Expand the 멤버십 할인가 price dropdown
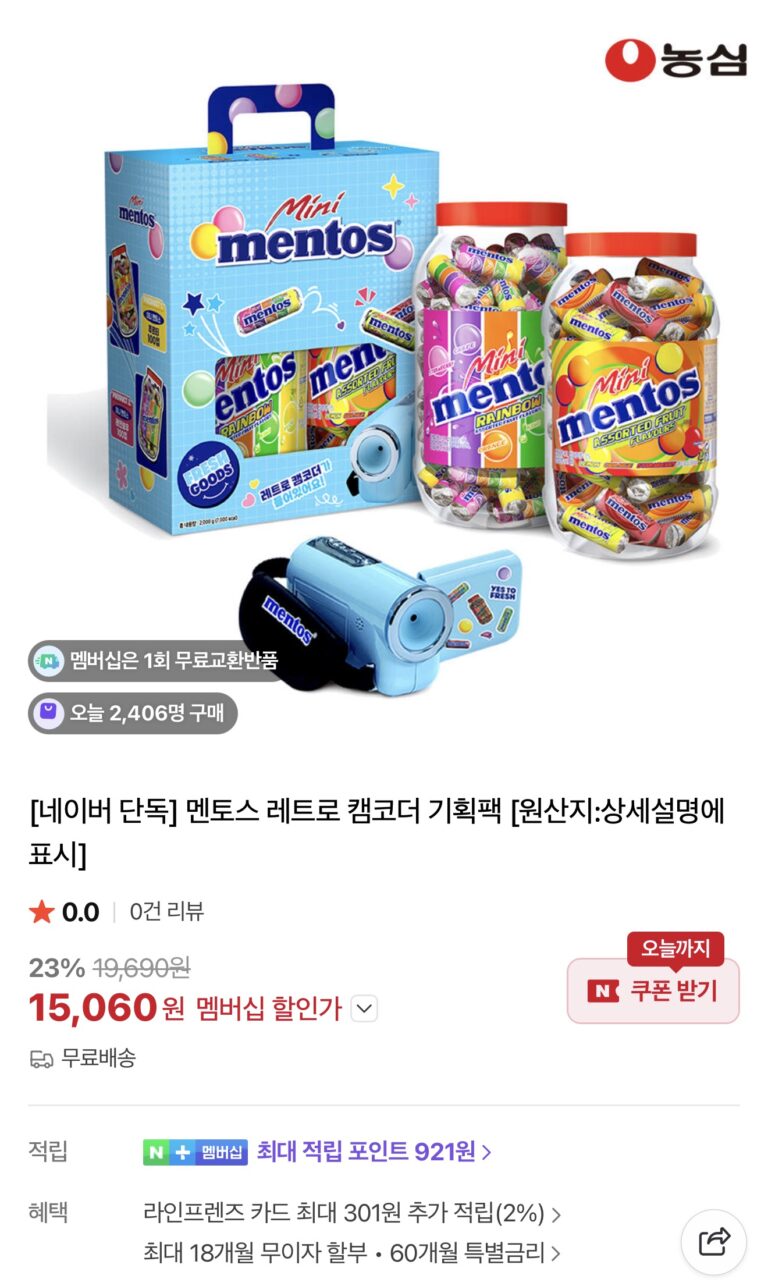Image resolution: width=768 pixels, height=1286 pixels. (365, 1009)
